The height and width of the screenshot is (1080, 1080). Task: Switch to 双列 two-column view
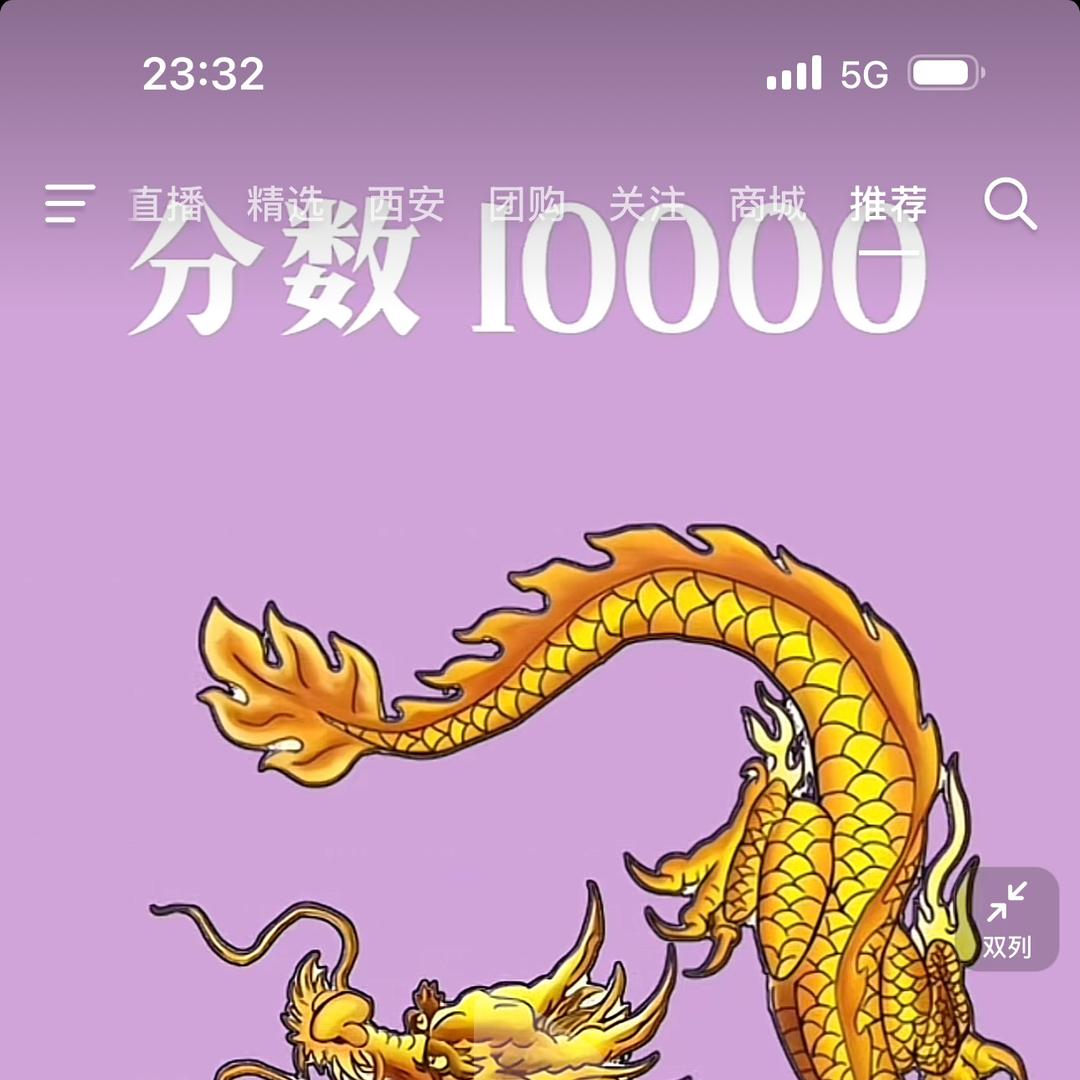(x=1007, y=919)
